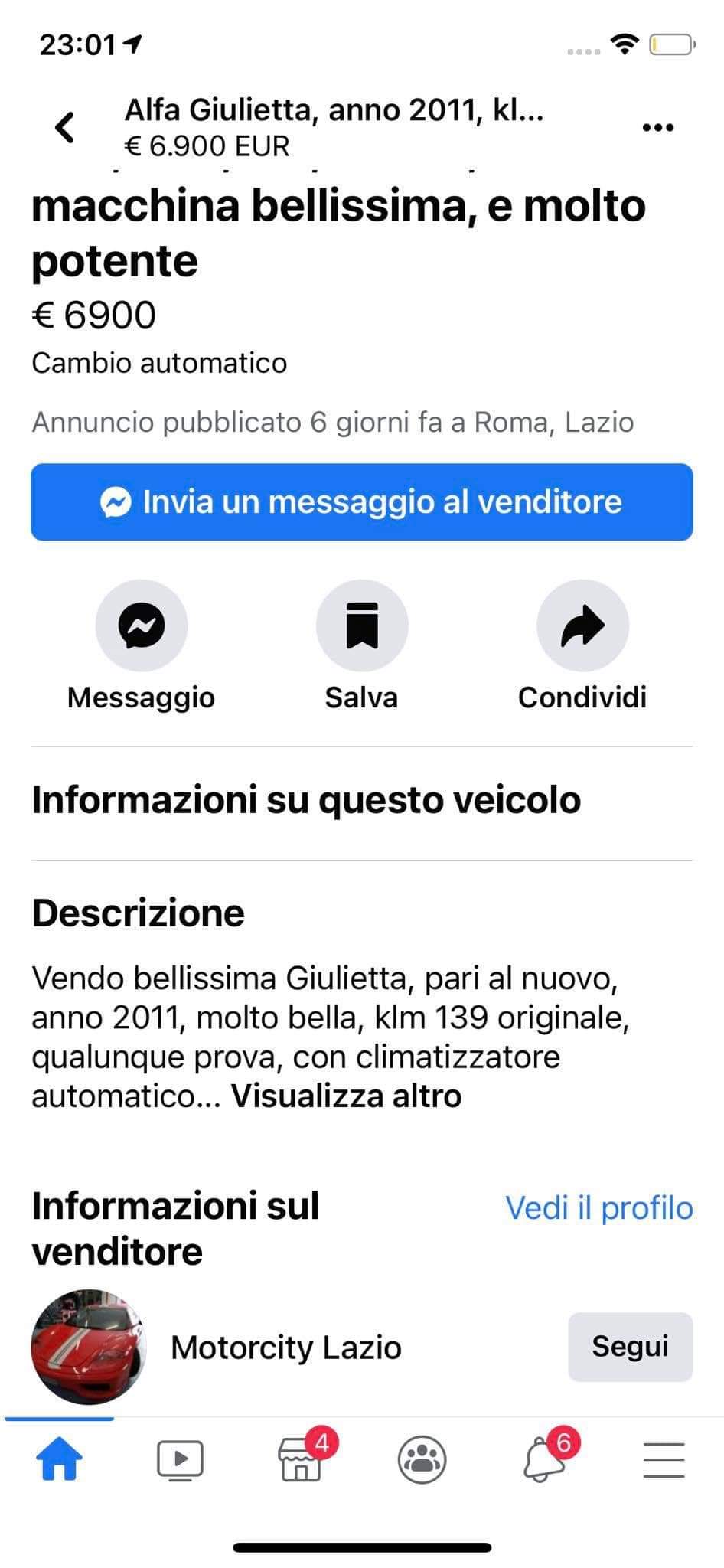The height and width of the screenshot is (1568, 724).
Task: Go back from the Alfa Giulietta listing
Action: pos(66,127)
